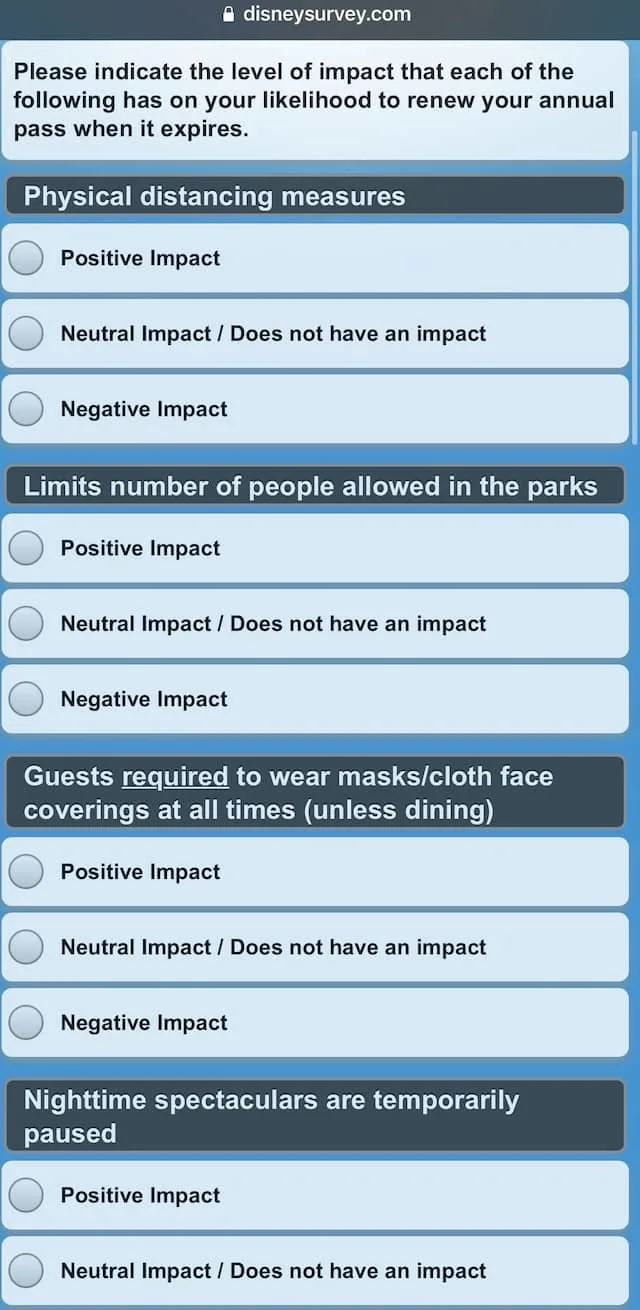Mark Negative Impact for required masks
Image resolution: width=640 pixels, height=1310 pixels.
pyautogui.click(x=26, y=1022)
